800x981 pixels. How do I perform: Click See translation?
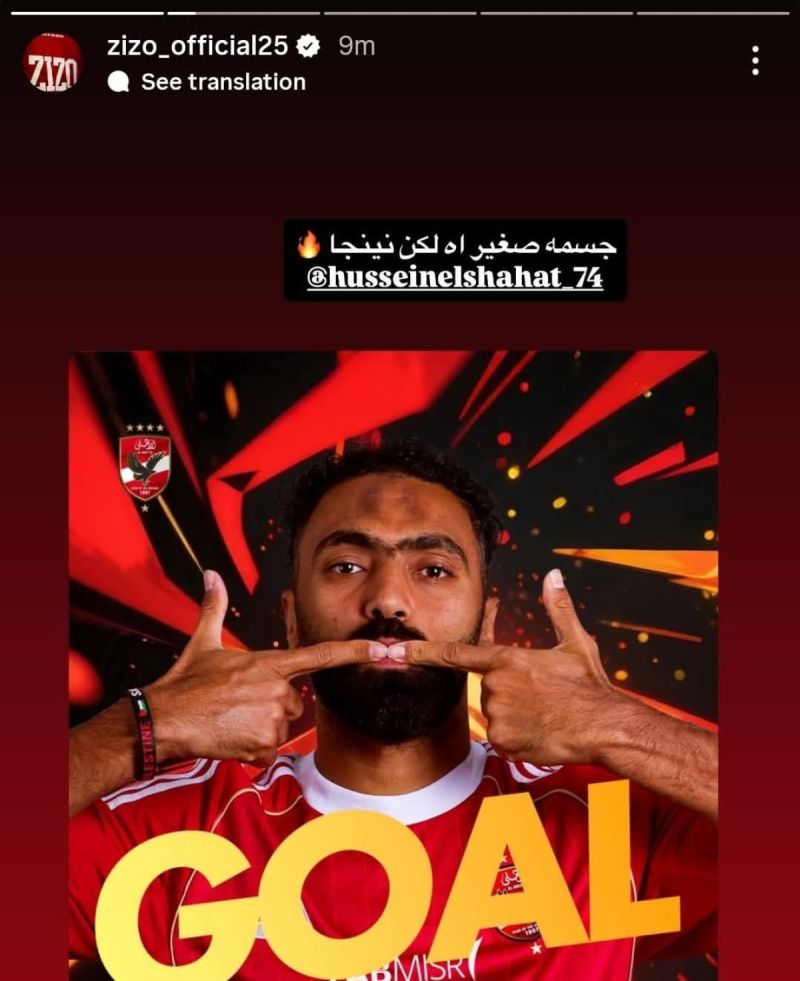tap(222, 83)
